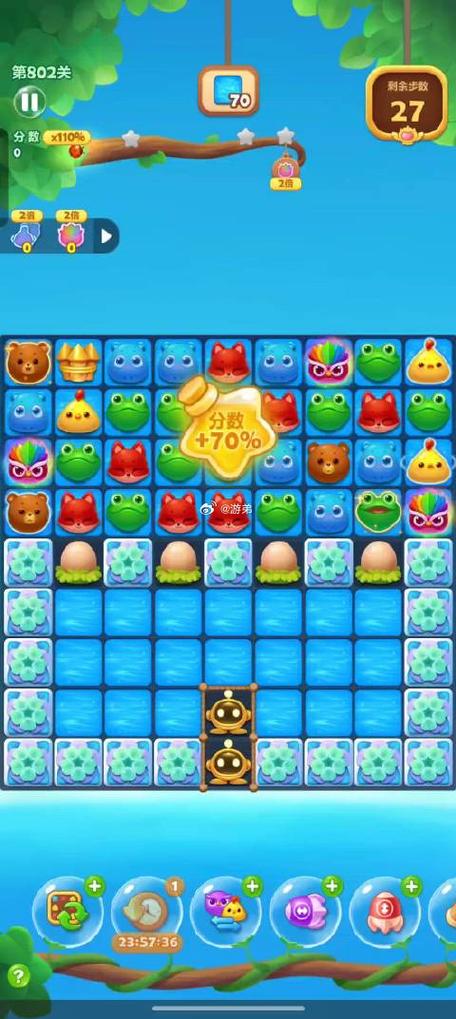Tap the brown bear in the board's top-left corner
This screenshot has width=456, height=1019.
tap(27, 361)
